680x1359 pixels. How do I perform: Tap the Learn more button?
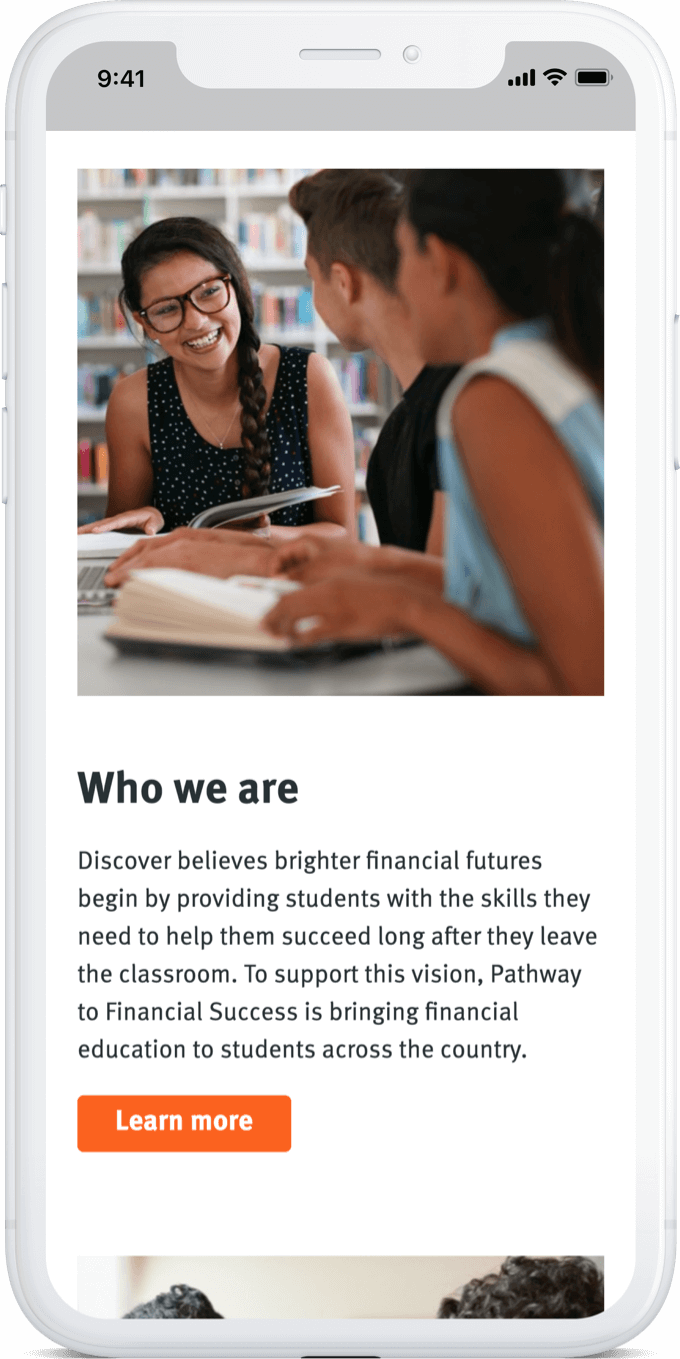pyautogui.click(x=184, y=1123)
